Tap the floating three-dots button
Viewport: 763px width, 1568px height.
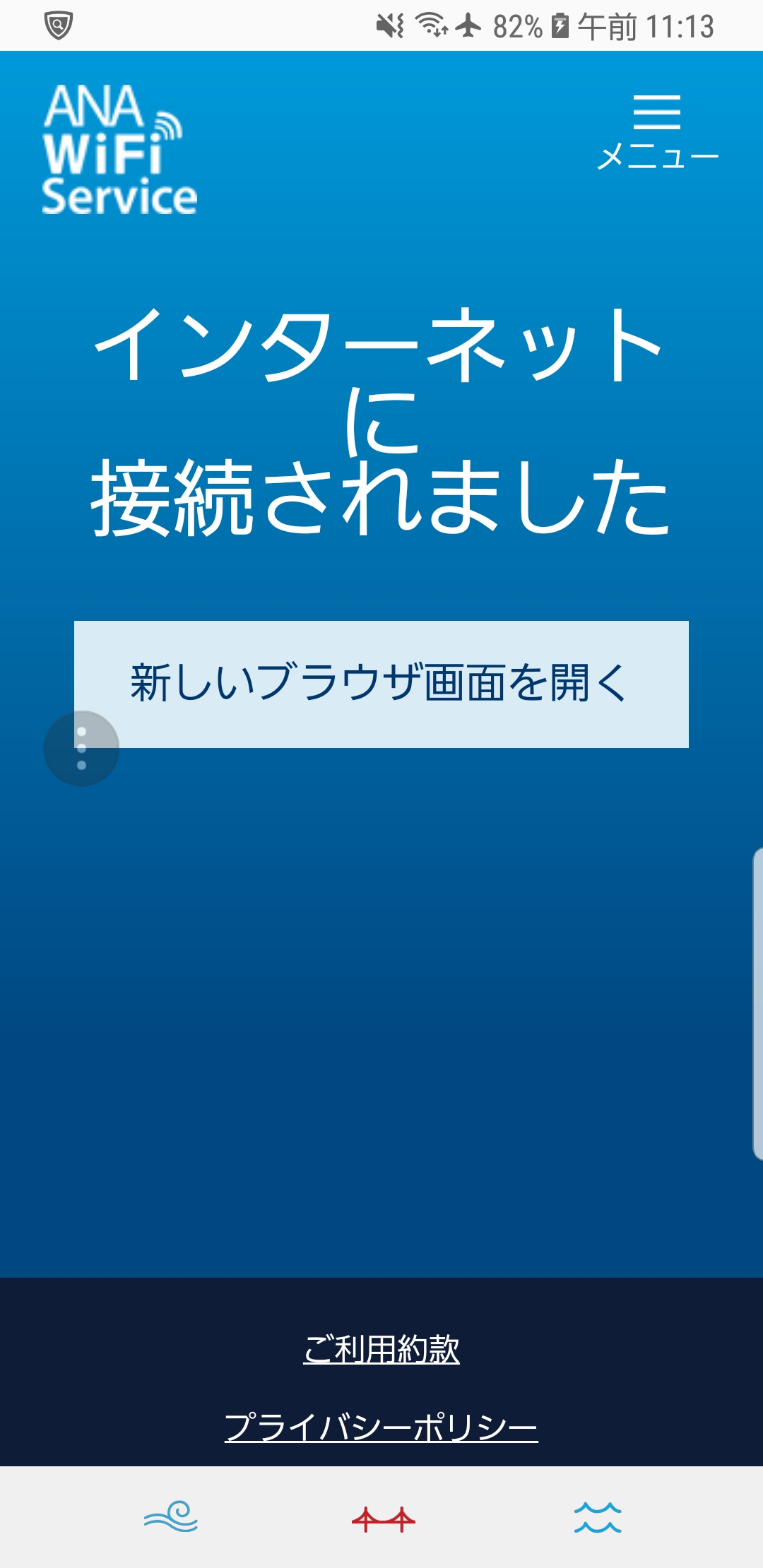point(81,749)
